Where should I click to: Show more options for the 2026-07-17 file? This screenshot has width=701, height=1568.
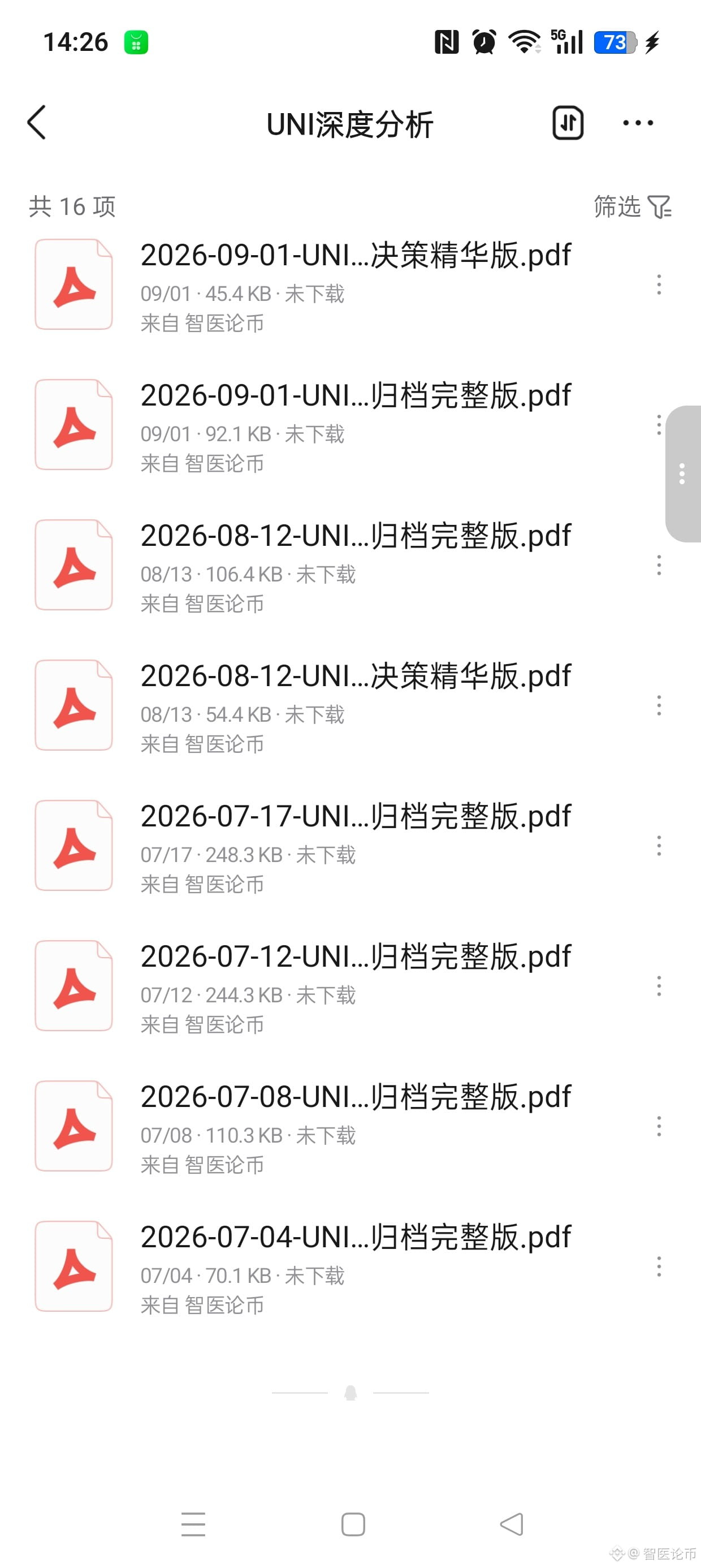tap(659, 846)
